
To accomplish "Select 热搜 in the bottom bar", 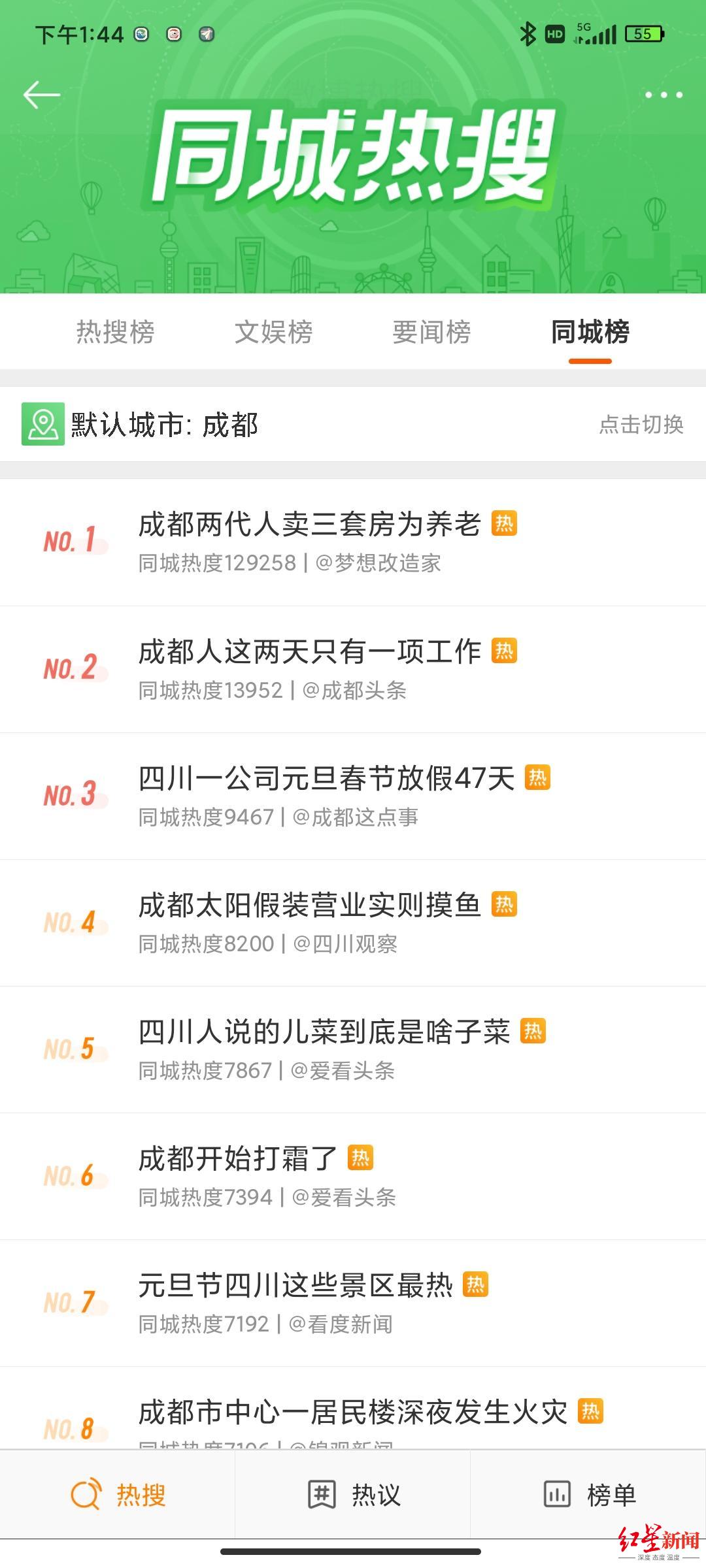I will (118, 1495).
